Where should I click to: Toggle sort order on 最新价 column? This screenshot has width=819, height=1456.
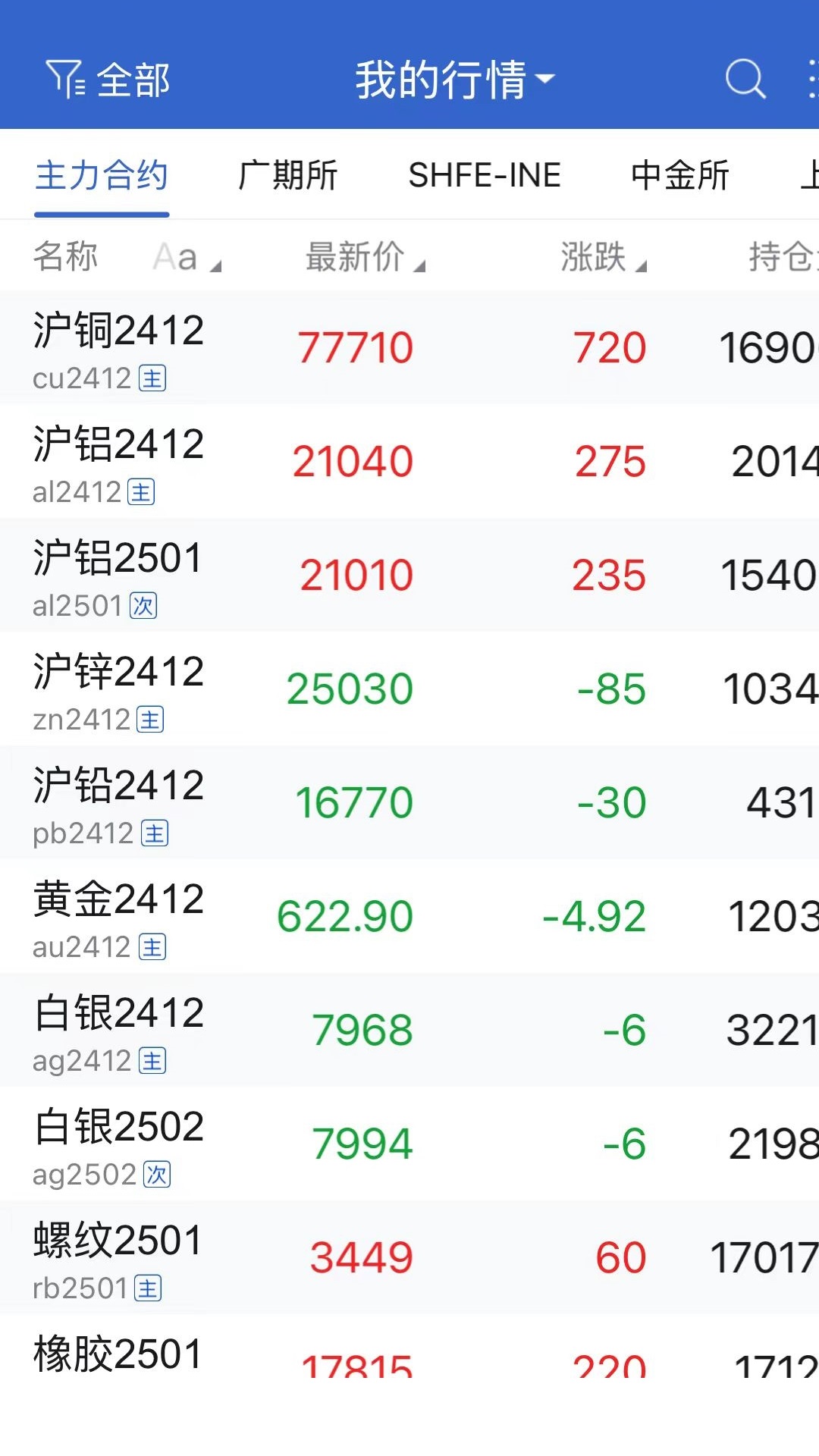pyautogui.click(x=356, y=256)
